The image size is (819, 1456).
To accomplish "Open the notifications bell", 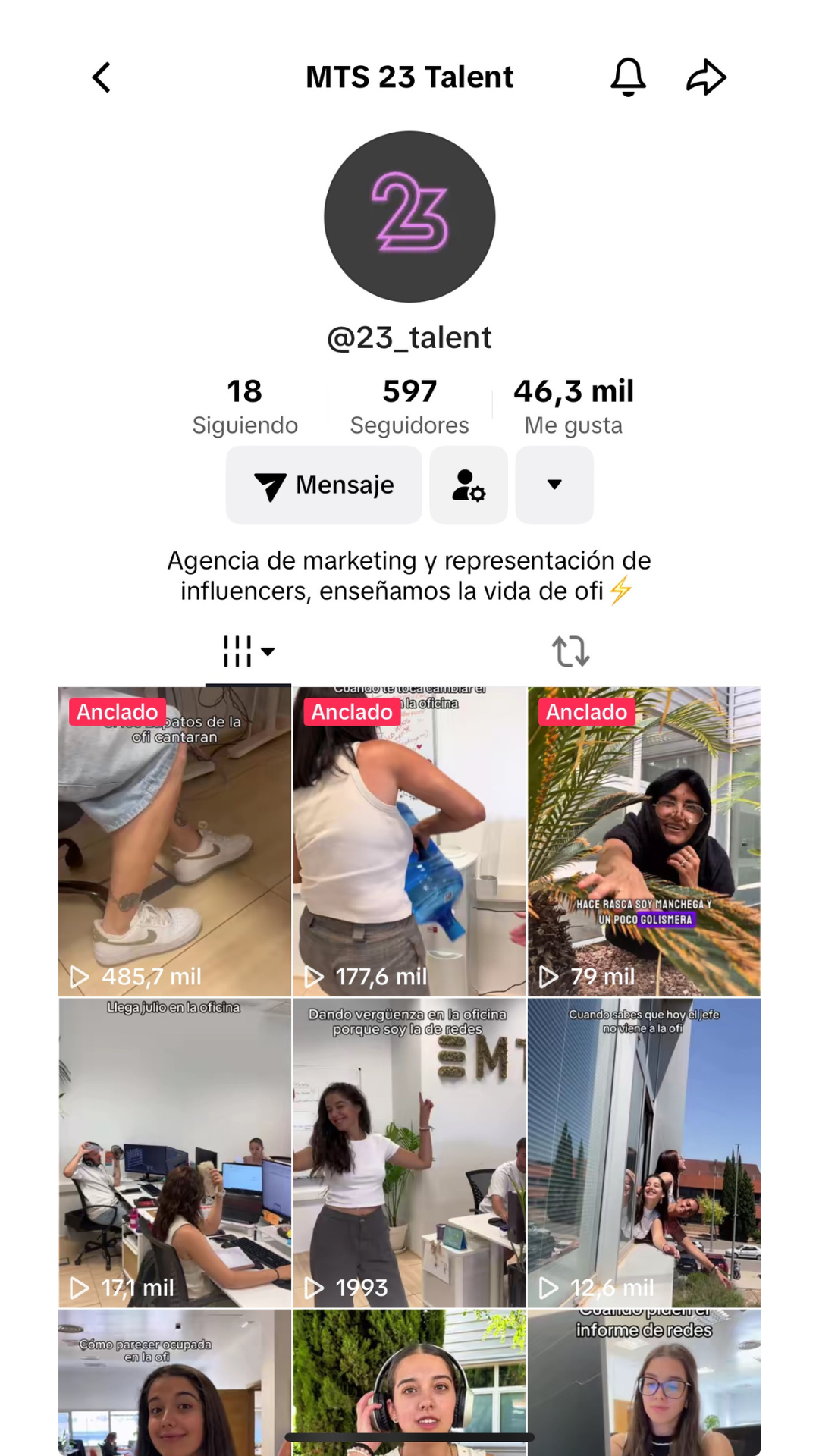I will [x=628, y=77].
